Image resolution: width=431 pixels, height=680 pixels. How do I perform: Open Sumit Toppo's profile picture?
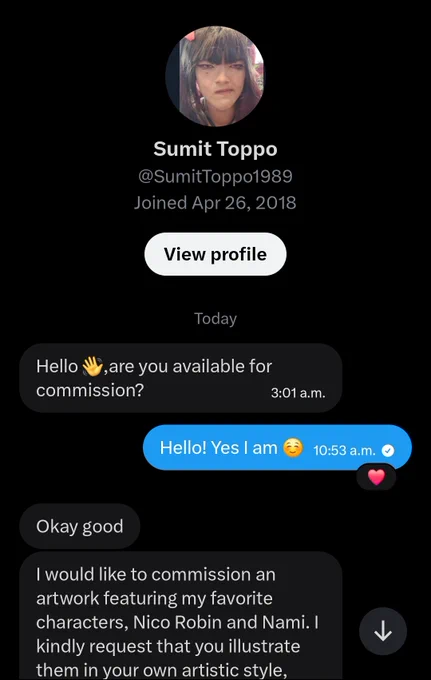pyautogui.click(x=215, y=76)
